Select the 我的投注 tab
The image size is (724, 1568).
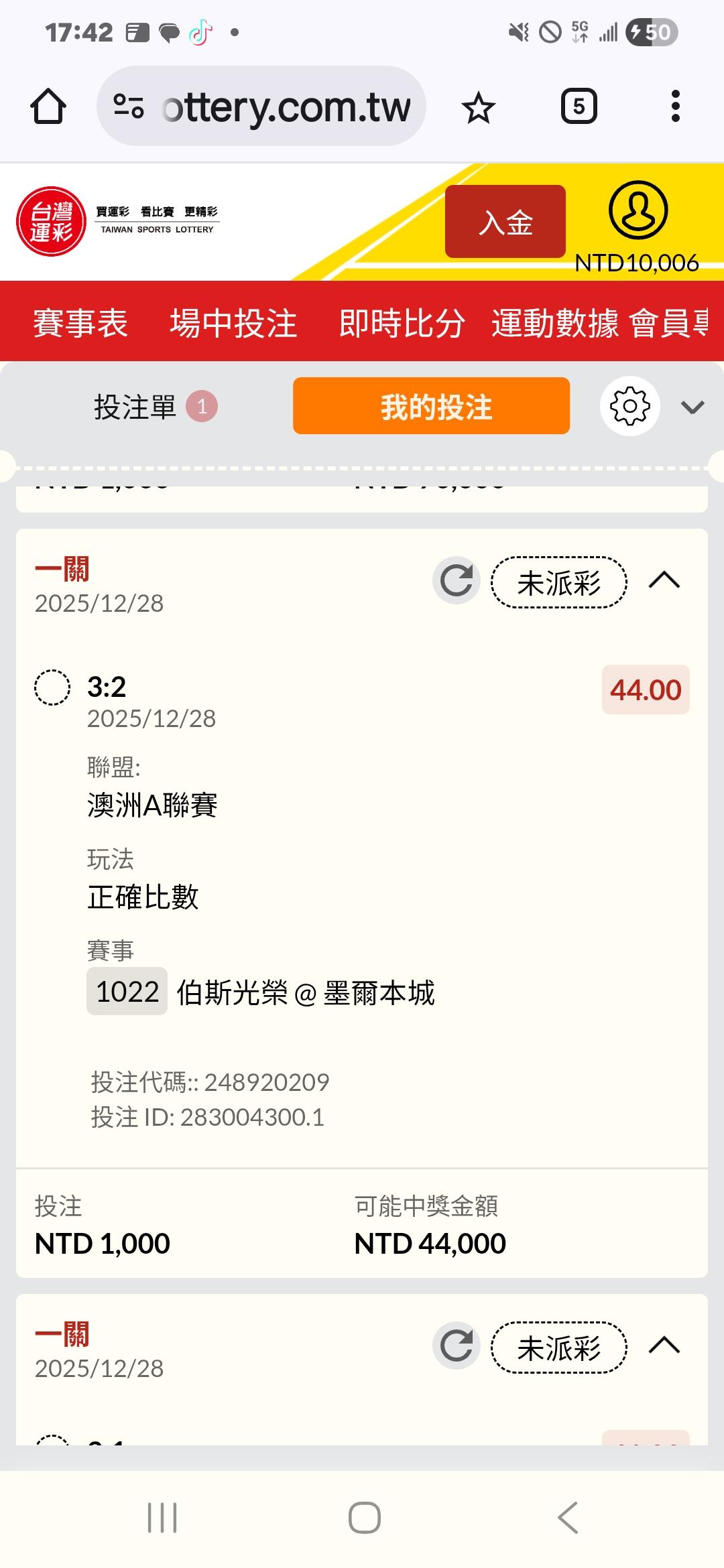431,407
